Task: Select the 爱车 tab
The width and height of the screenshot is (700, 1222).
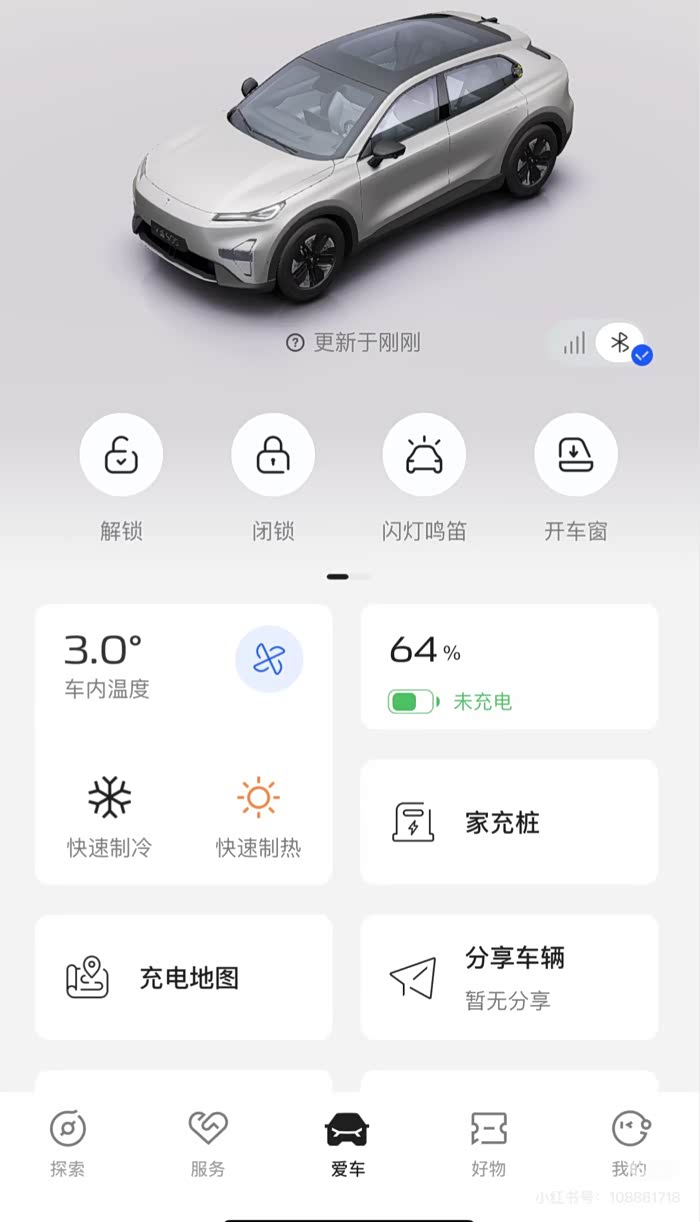Action: pyautogui.click(x=348, y=1144)
